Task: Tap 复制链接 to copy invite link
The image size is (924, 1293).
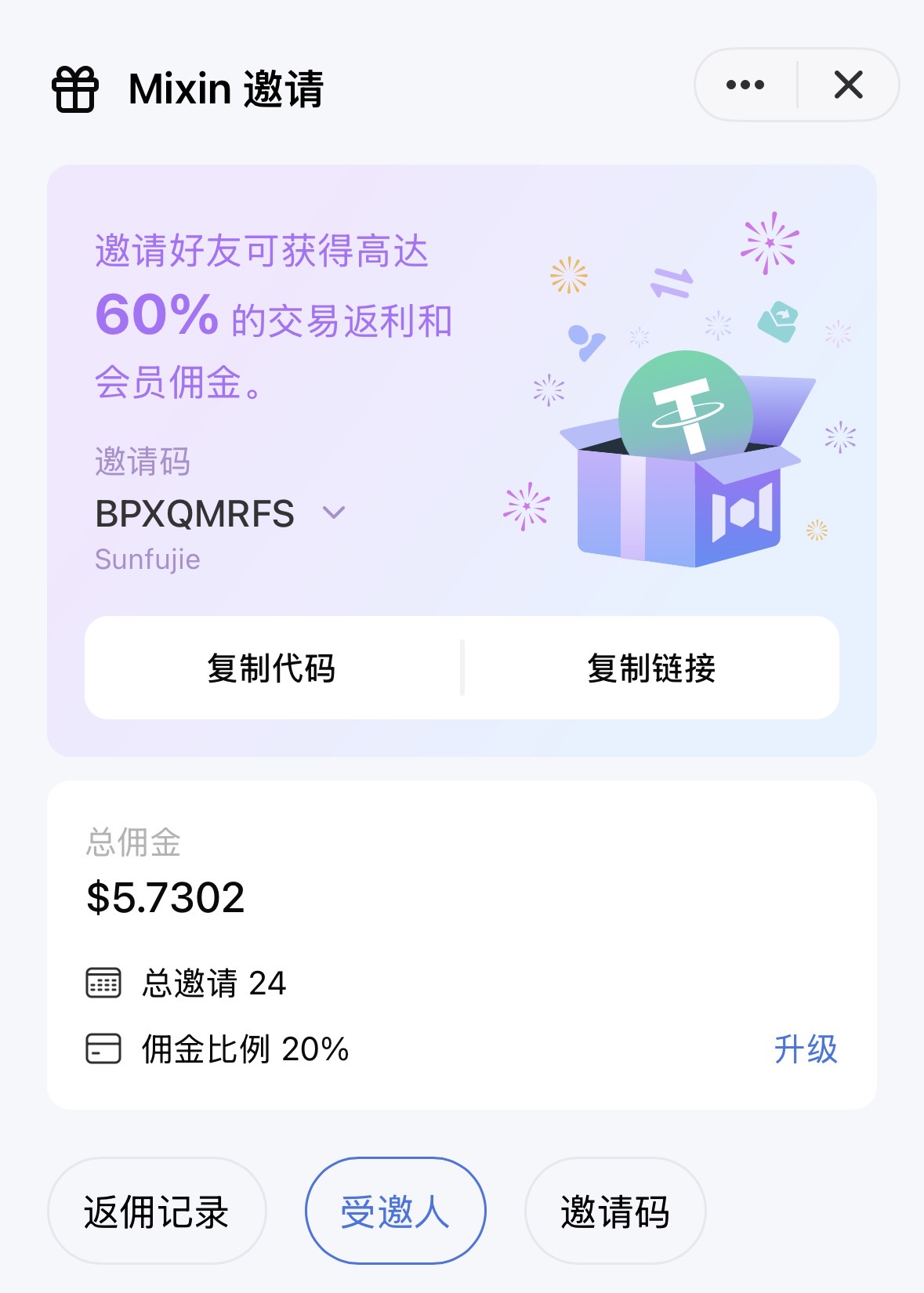Action: coord(651,668)
